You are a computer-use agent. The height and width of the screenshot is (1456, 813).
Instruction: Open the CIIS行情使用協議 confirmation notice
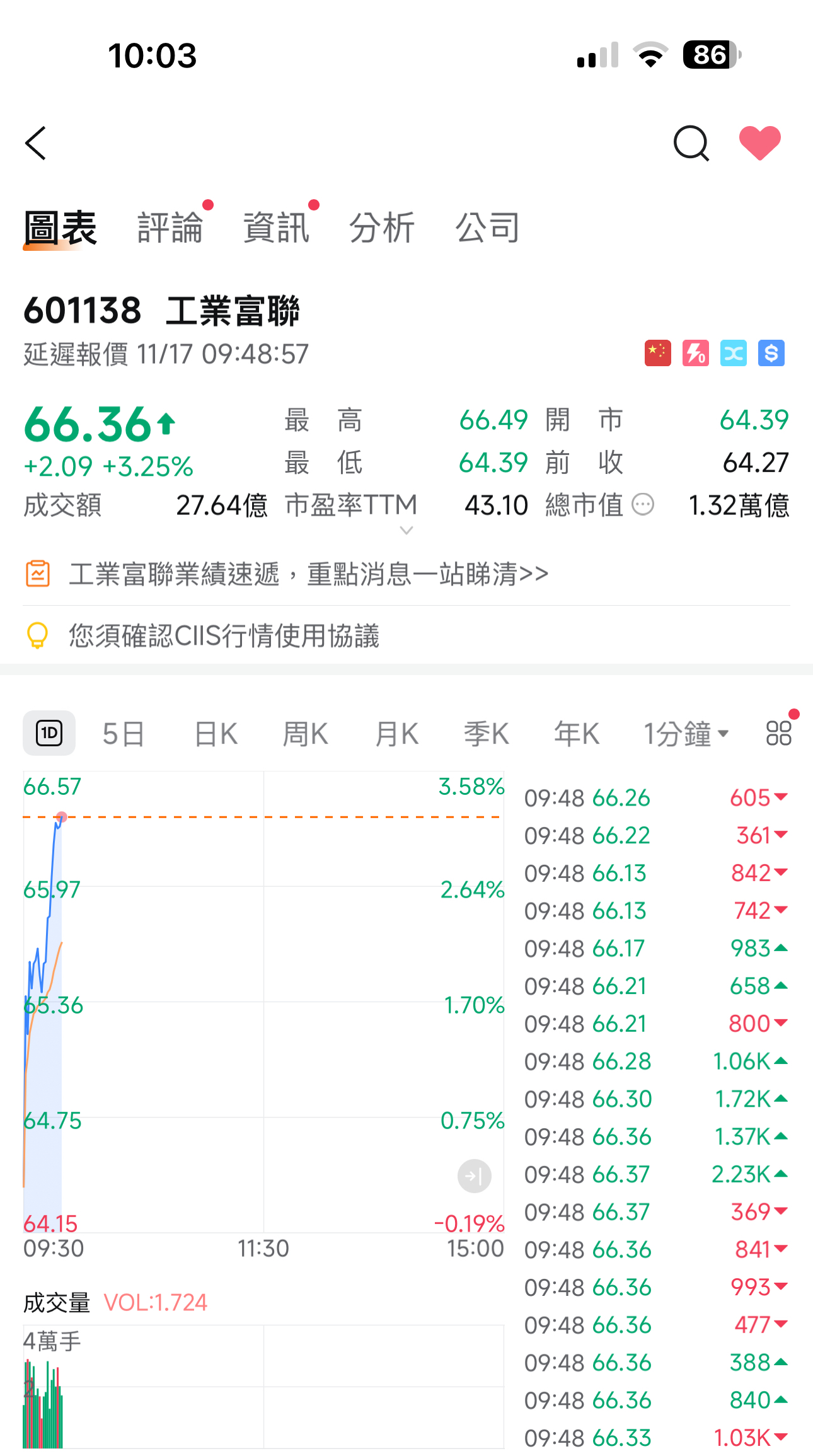[x=224, y=635]
